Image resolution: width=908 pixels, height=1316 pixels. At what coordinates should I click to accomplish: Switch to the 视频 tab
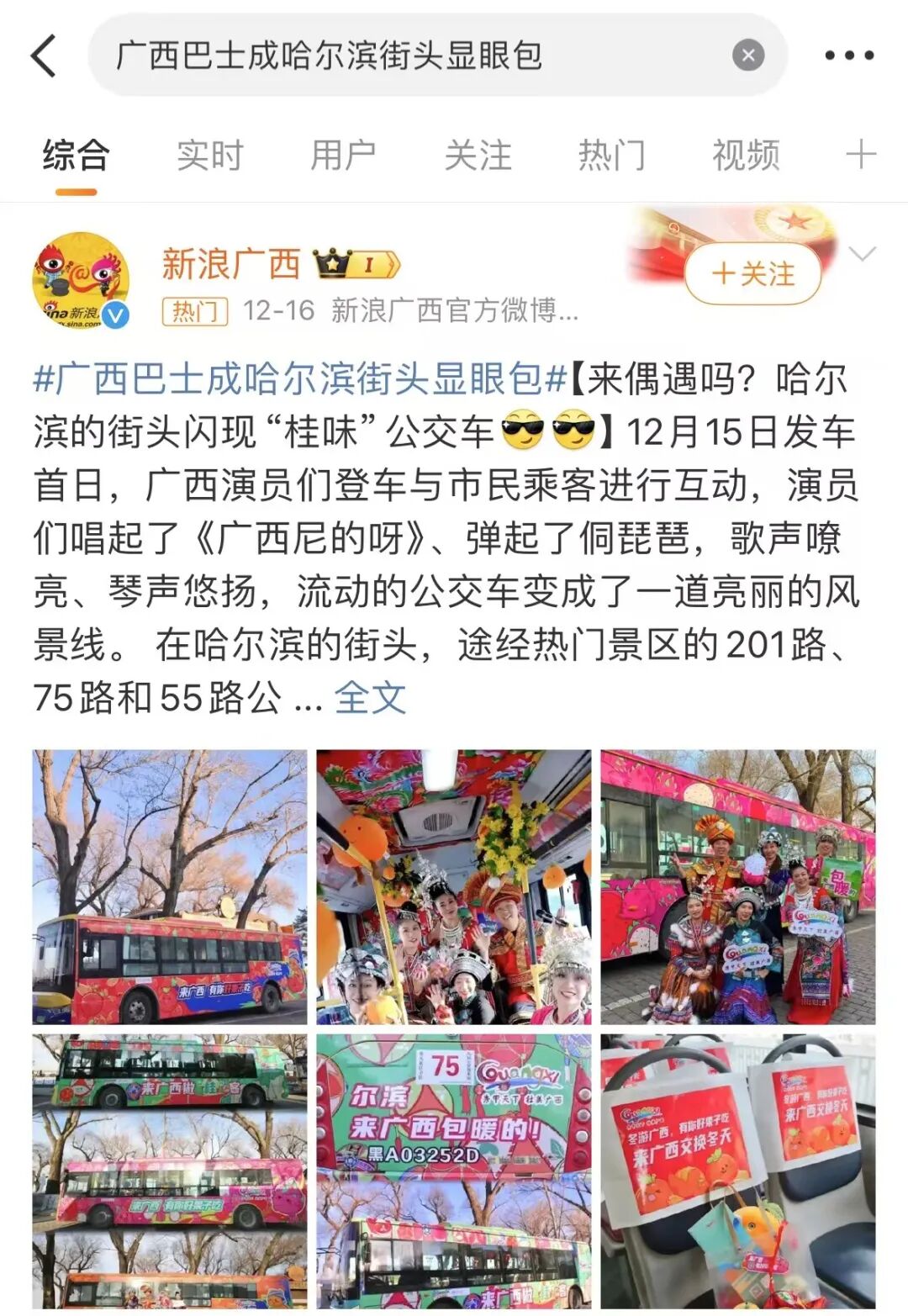point(746,156)
